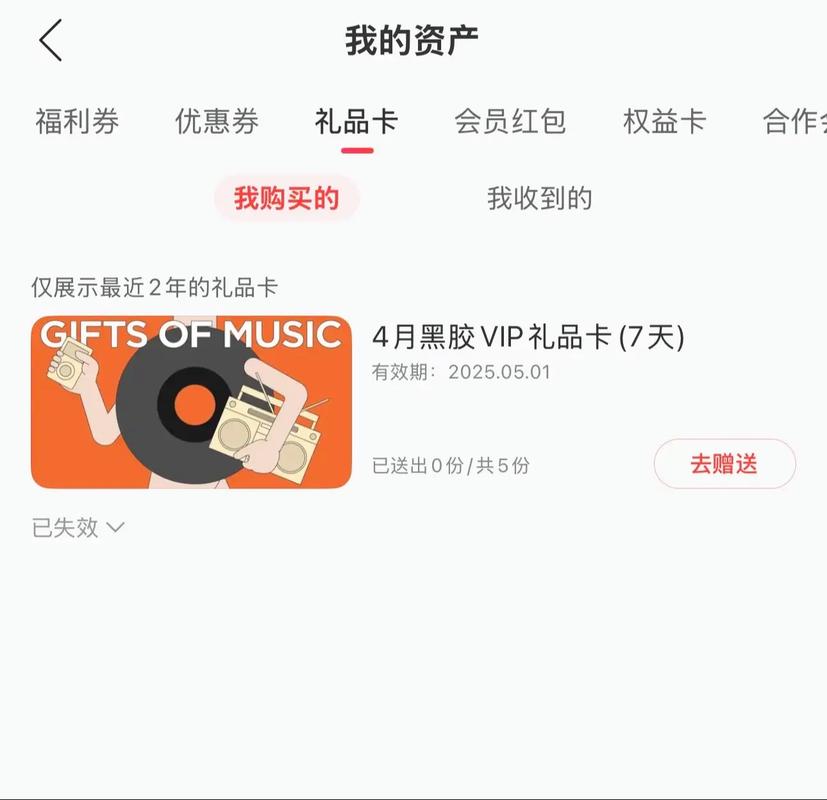The width and height of the screenshot is (827, 800).
Task: Switch to the 福利券 tab
Action: tap(77, 122)
